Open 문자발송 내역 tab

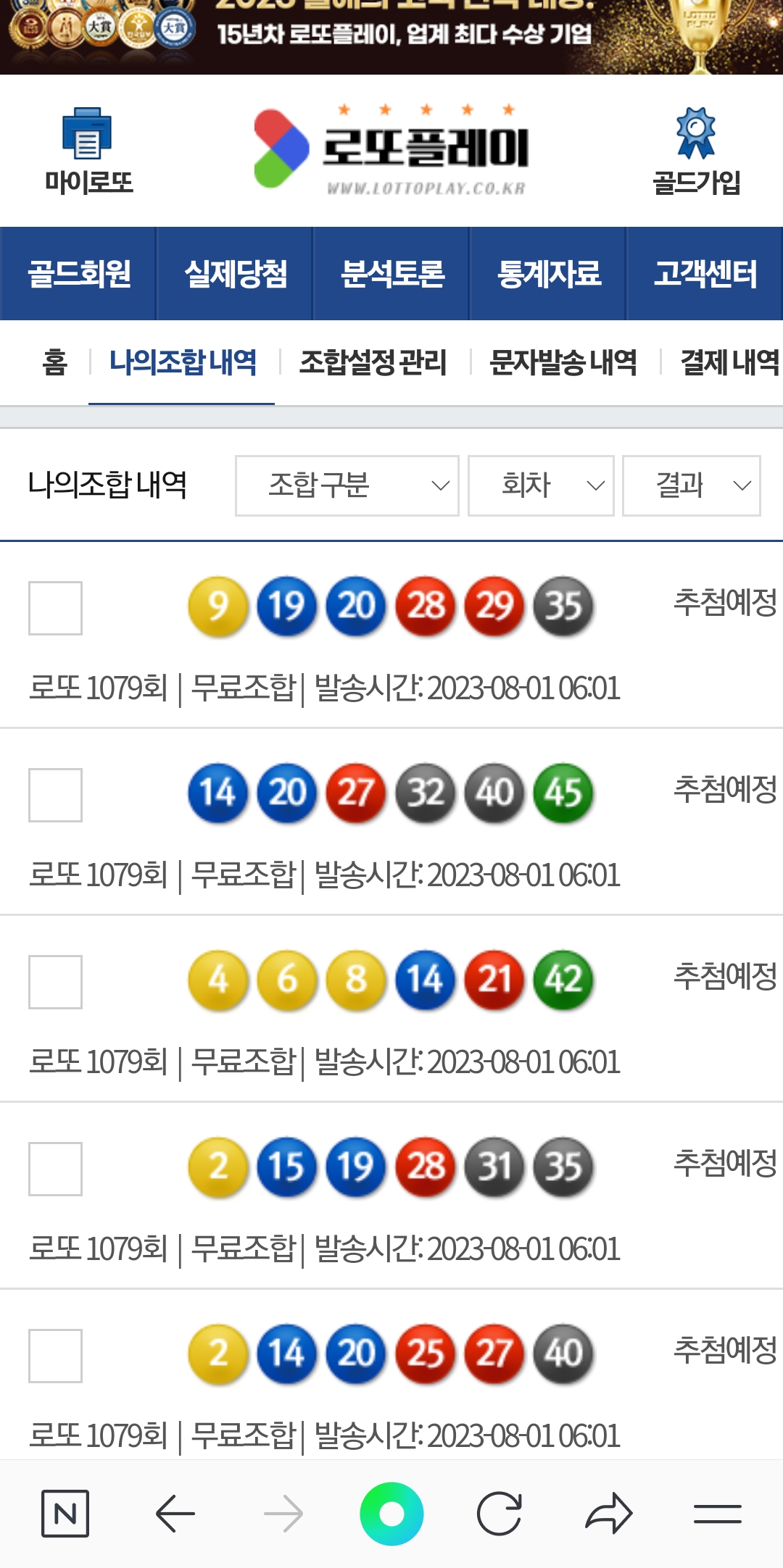(x=563, y=362)
